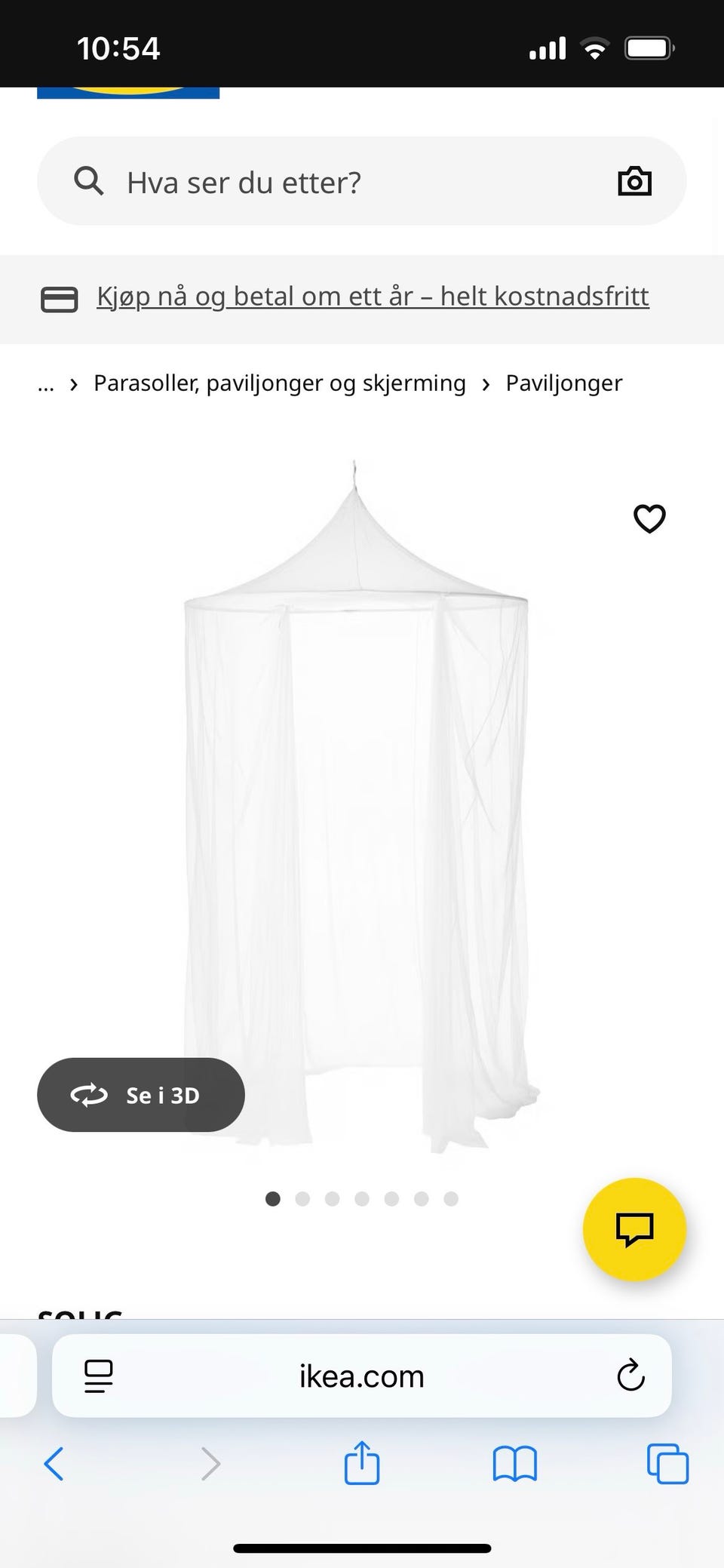724x1568 pixels.
Task: Reload the ikea.com page
Action: coord(630,1376)
